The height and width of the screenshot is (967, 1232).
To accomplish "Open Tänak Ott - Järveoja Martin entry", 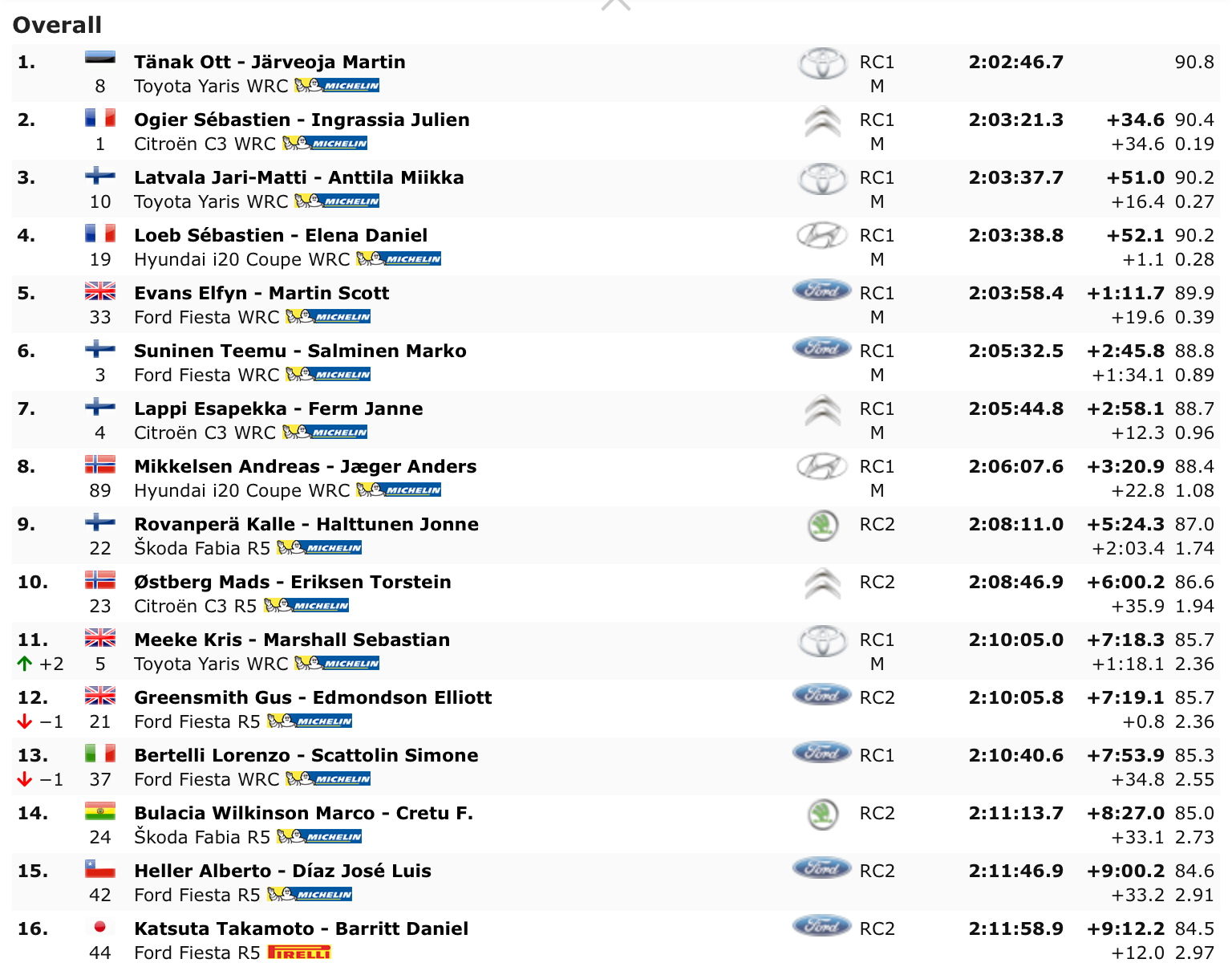I will [x=269, y=63].
